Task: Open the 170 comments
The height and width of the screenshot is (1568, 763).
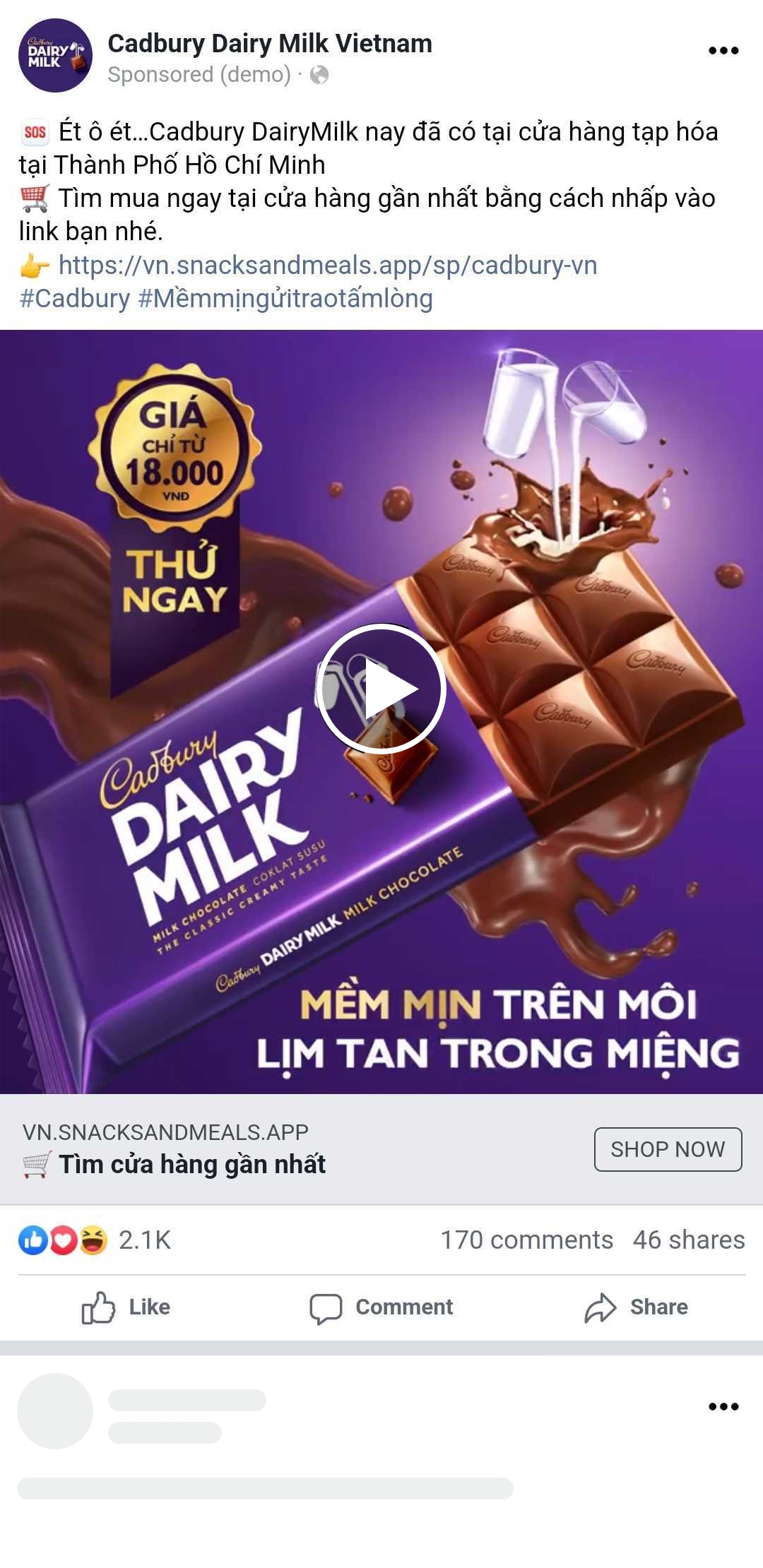Action: 526,1240
